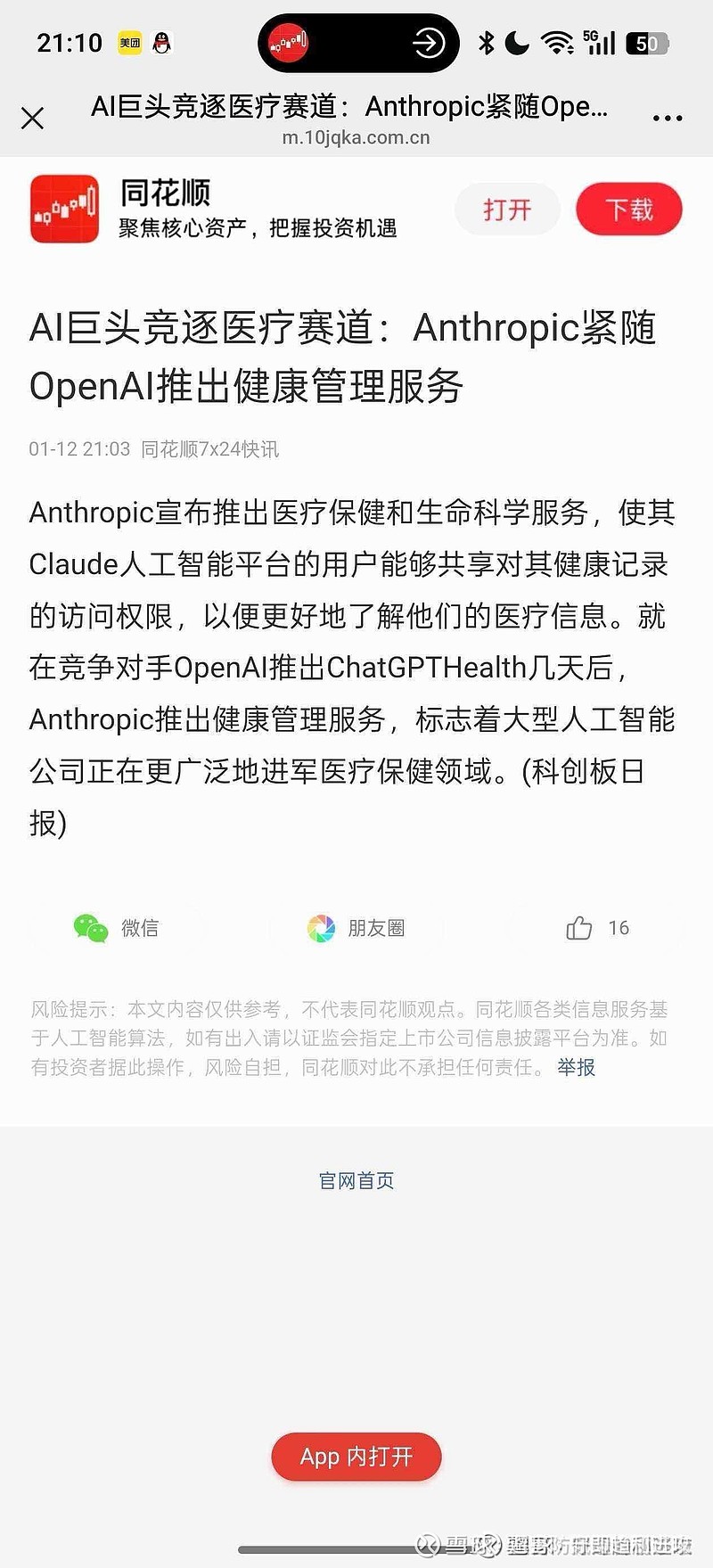This screenshot has height=1568, width=713.
Task: Close the article with the X button
Action: point(33,118)
